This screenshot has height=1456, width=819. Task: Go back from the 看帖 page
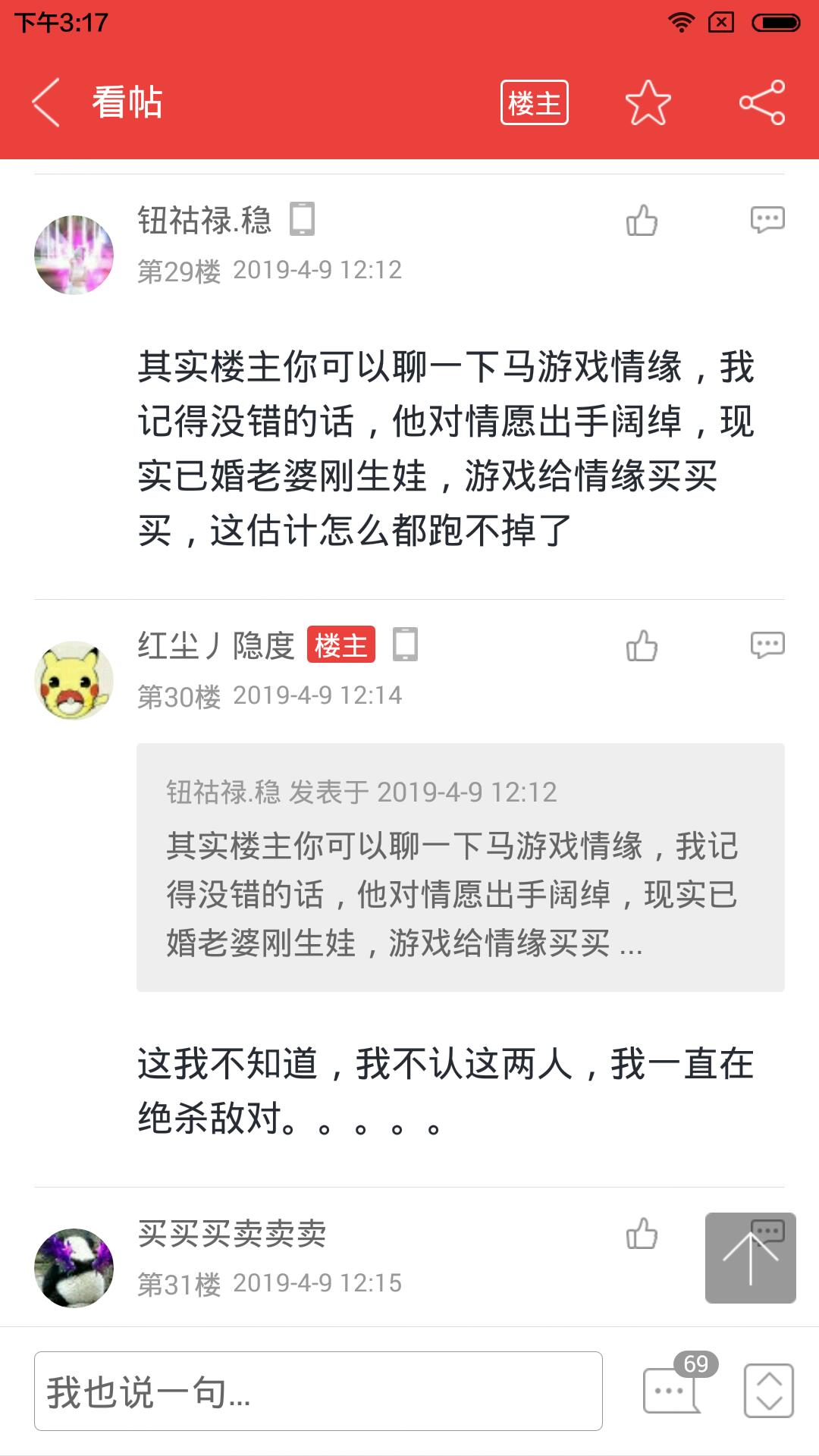pyautogui.click(x=45, y=102)
